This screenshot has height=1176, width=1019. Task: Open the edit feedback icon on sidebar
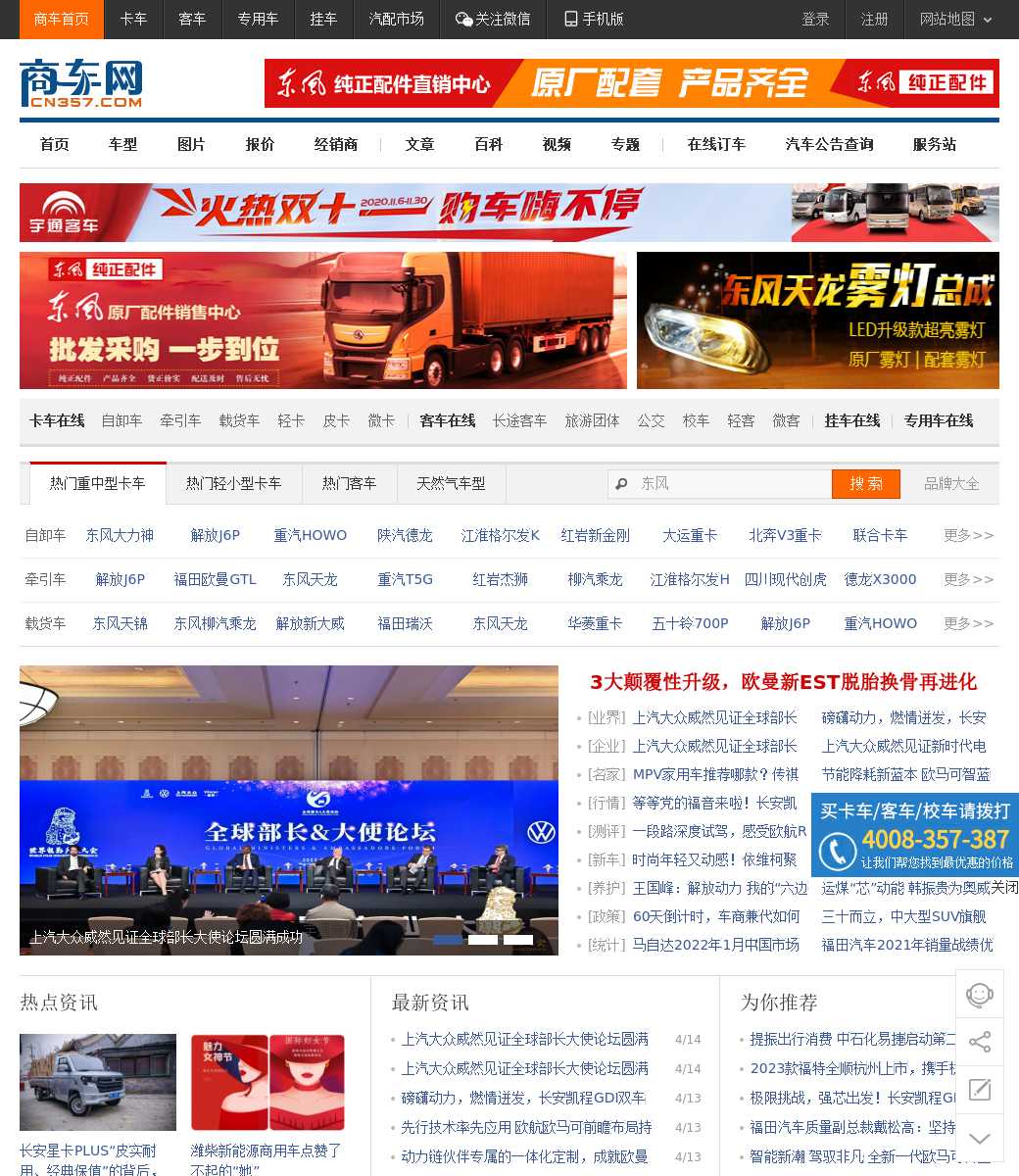(980, 1090)
